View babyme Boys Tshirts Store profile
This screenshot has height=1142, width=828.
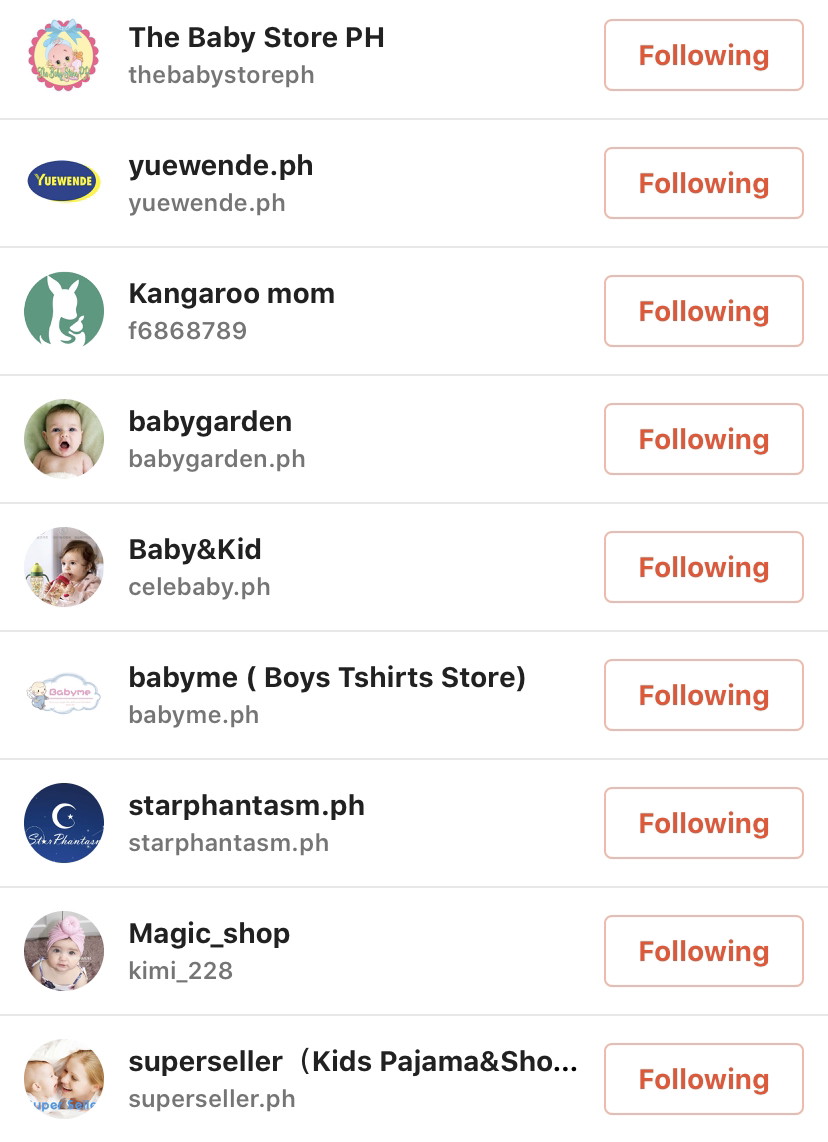[x=326, y=678]
